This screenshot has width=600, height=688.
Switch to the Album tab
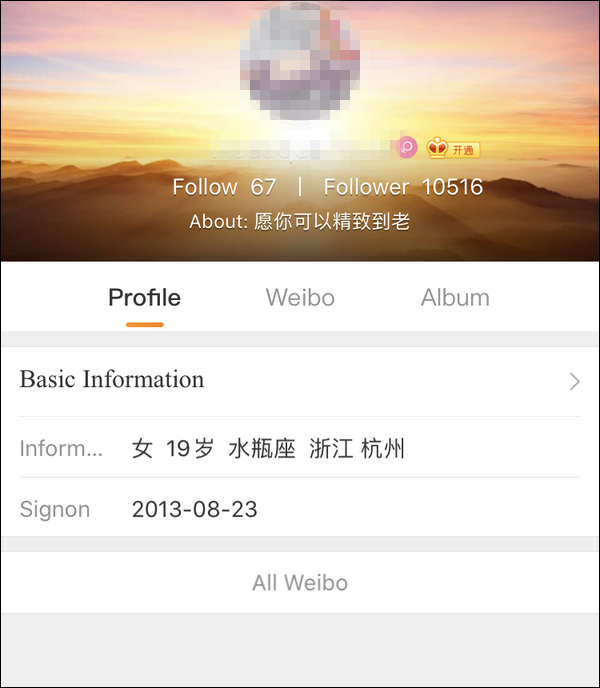[x=455, y=298]
